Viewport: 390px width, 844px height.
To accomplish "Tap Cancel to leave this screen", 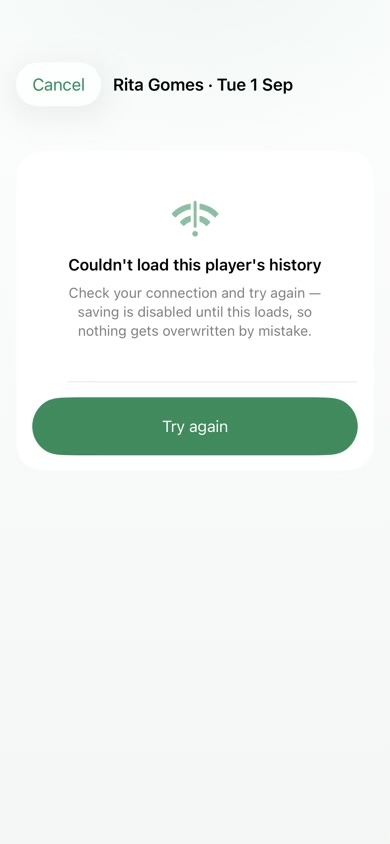I will tap(59, 85).
